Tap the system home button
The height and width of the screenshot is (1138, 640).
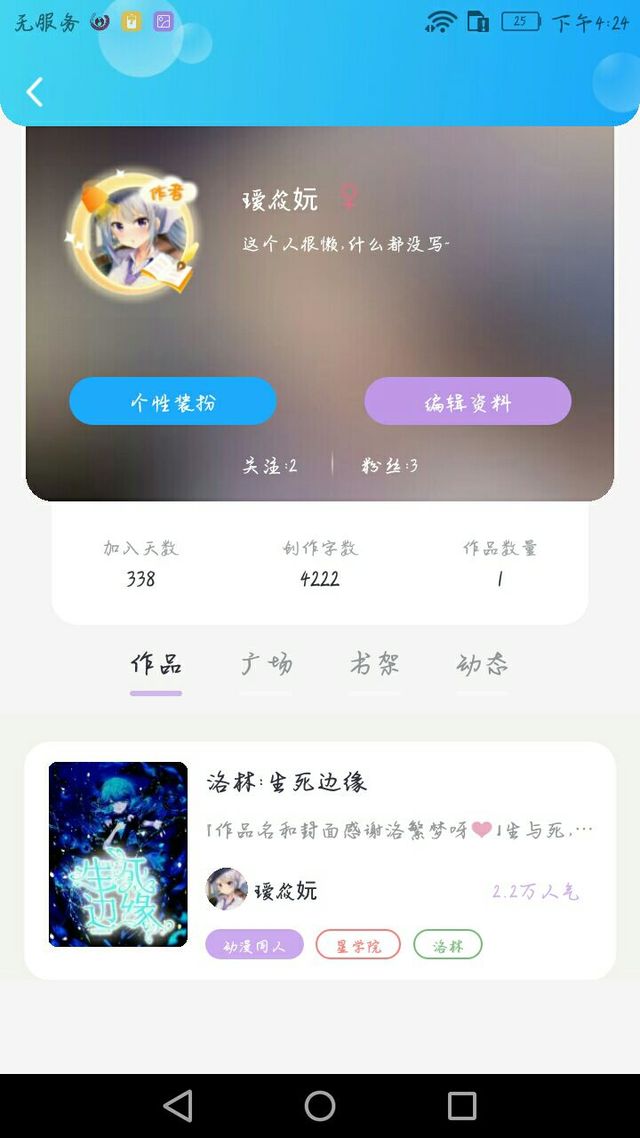[320, 1105]
